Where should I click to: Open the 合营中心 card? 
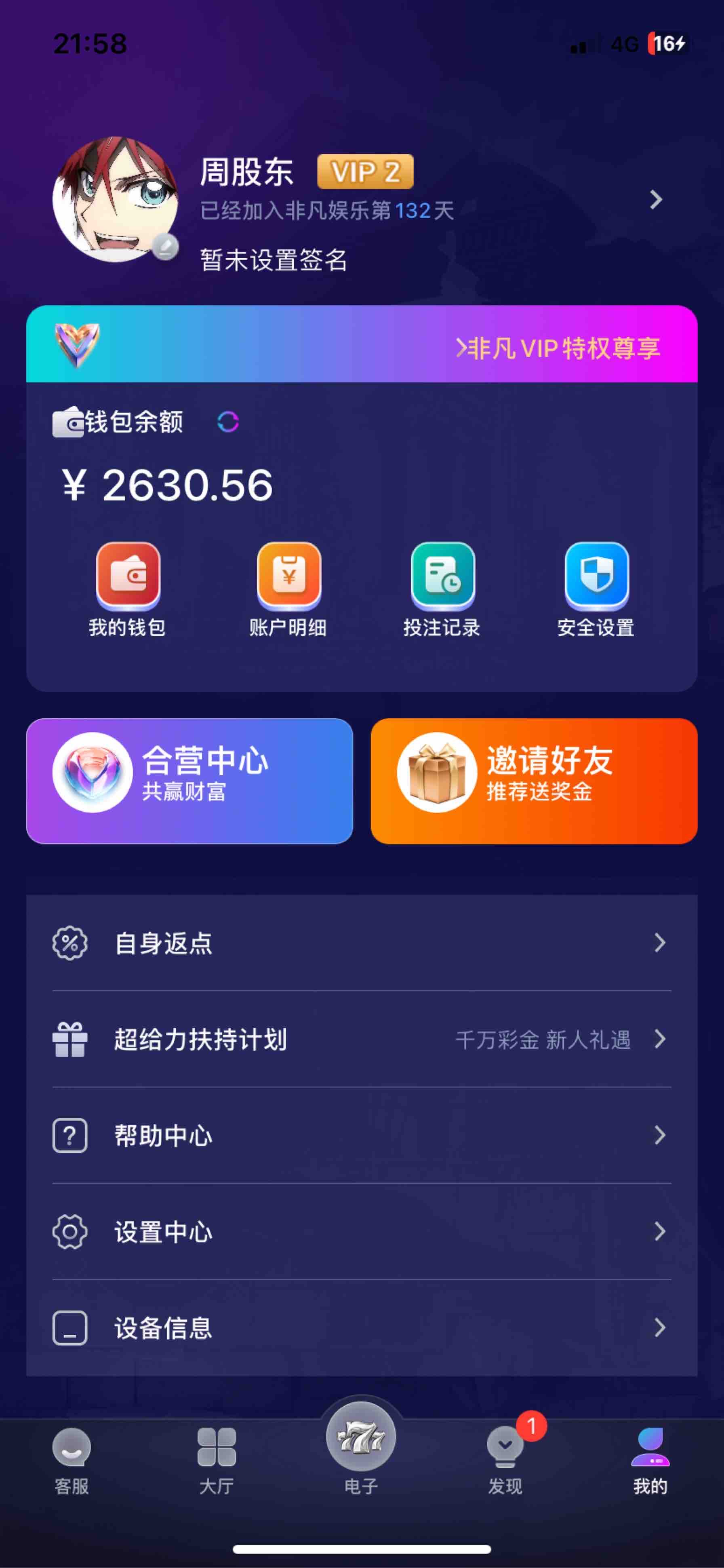[190, 781]
